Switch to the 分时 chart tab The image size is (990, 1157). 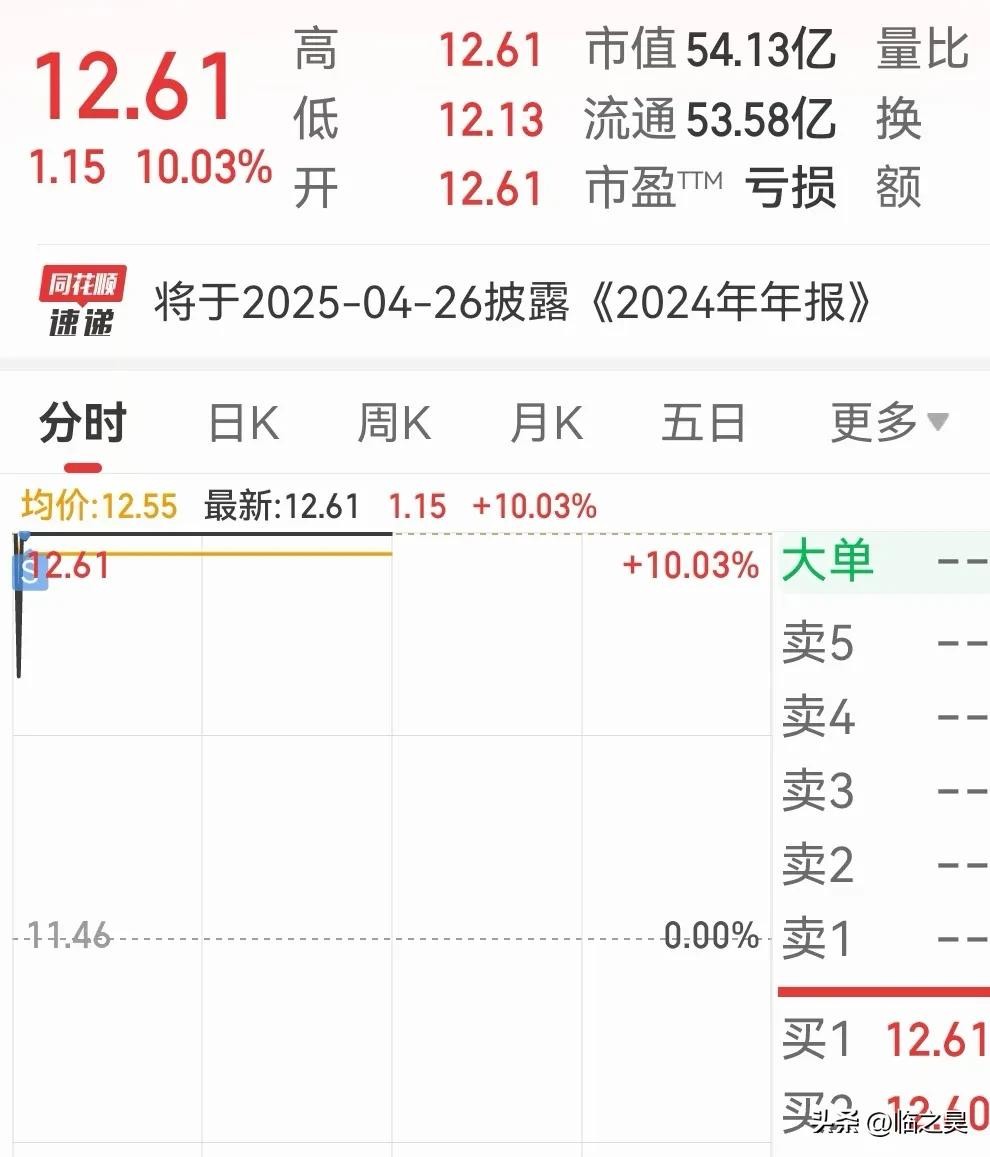[83, 424]
